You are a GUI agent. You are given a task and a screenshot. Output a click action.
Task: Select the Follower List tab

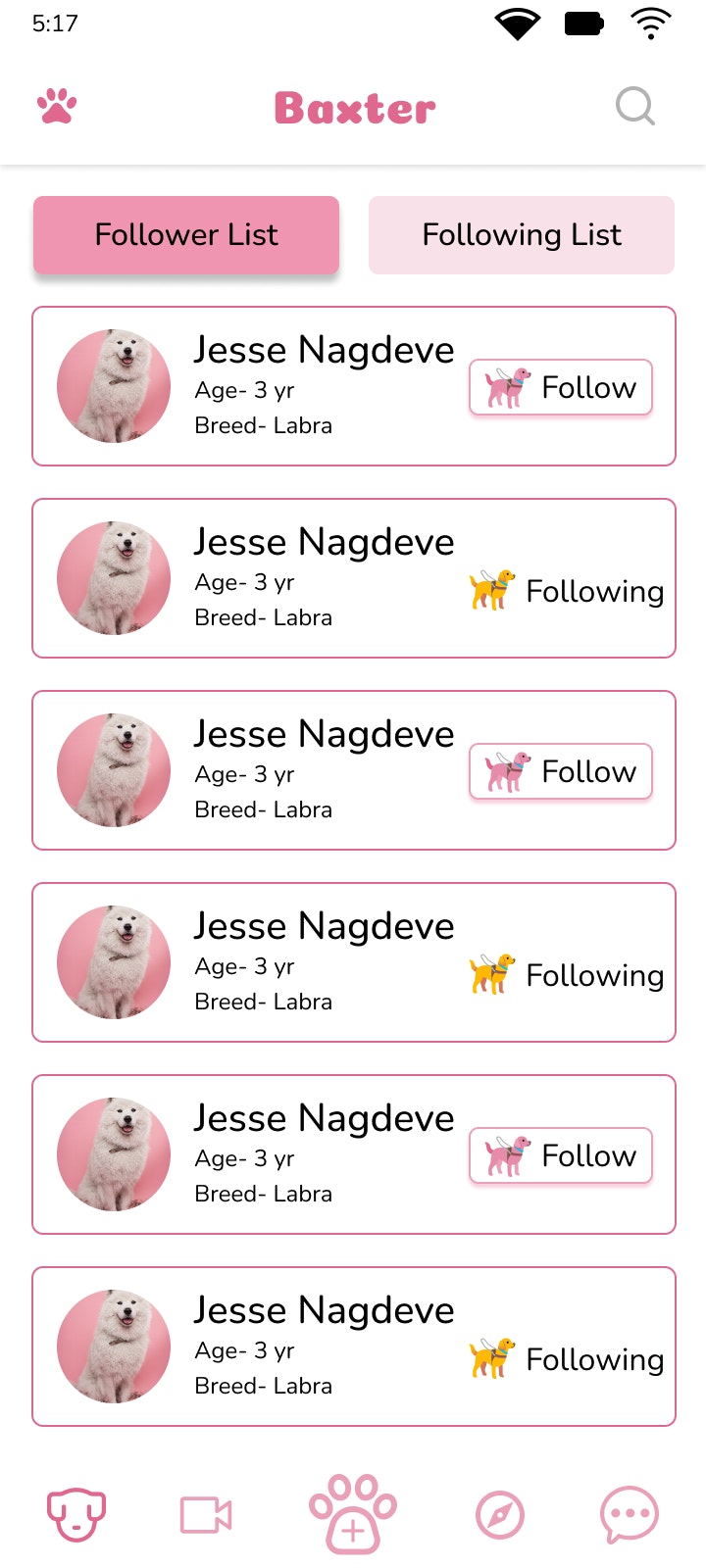point(186,235)
